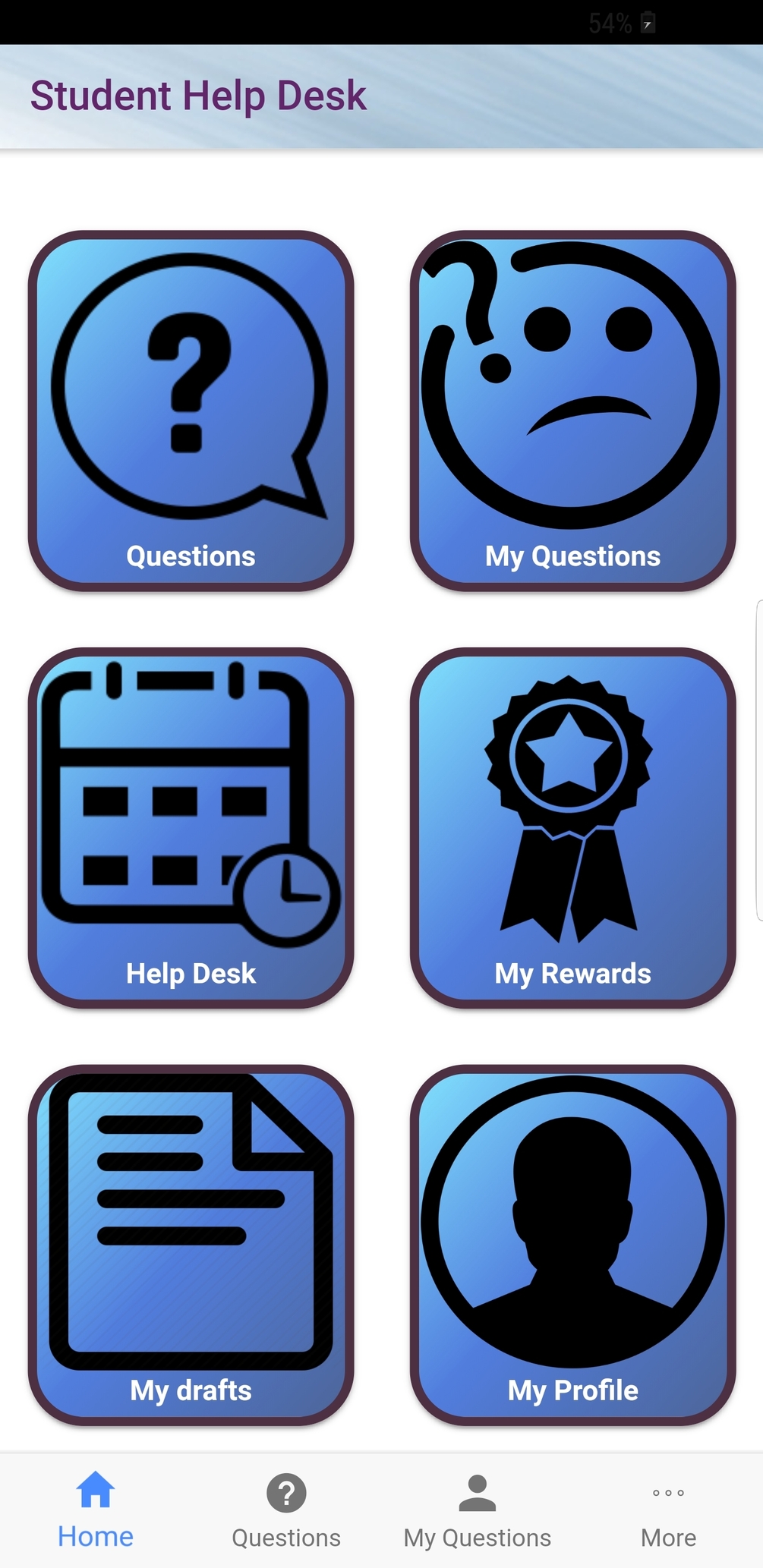Tap the Questions tile label
The height and width of the screenshot is (1568, 763).
[x=192, y=556]
